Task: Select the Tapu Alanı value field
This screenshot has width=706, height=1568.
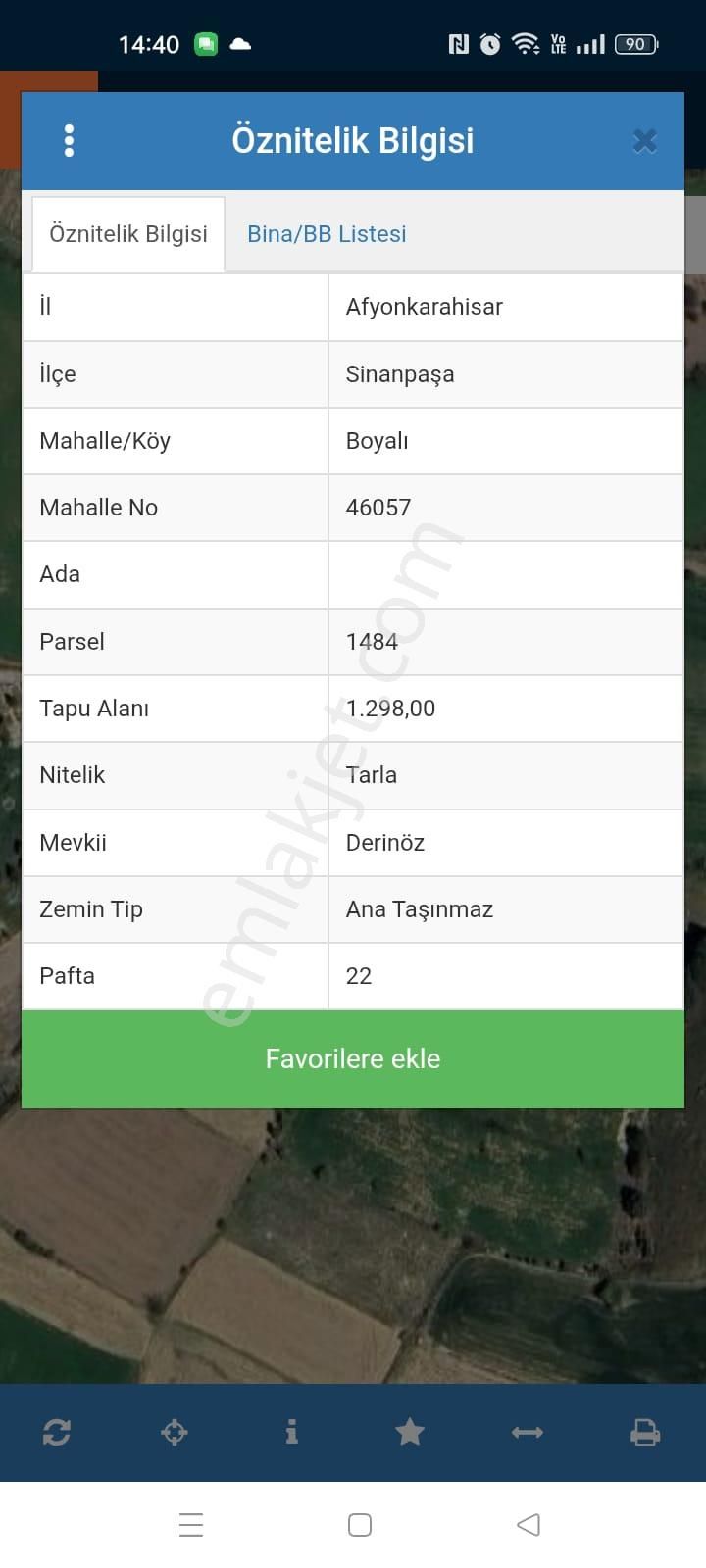Action: tap(505, 708)
